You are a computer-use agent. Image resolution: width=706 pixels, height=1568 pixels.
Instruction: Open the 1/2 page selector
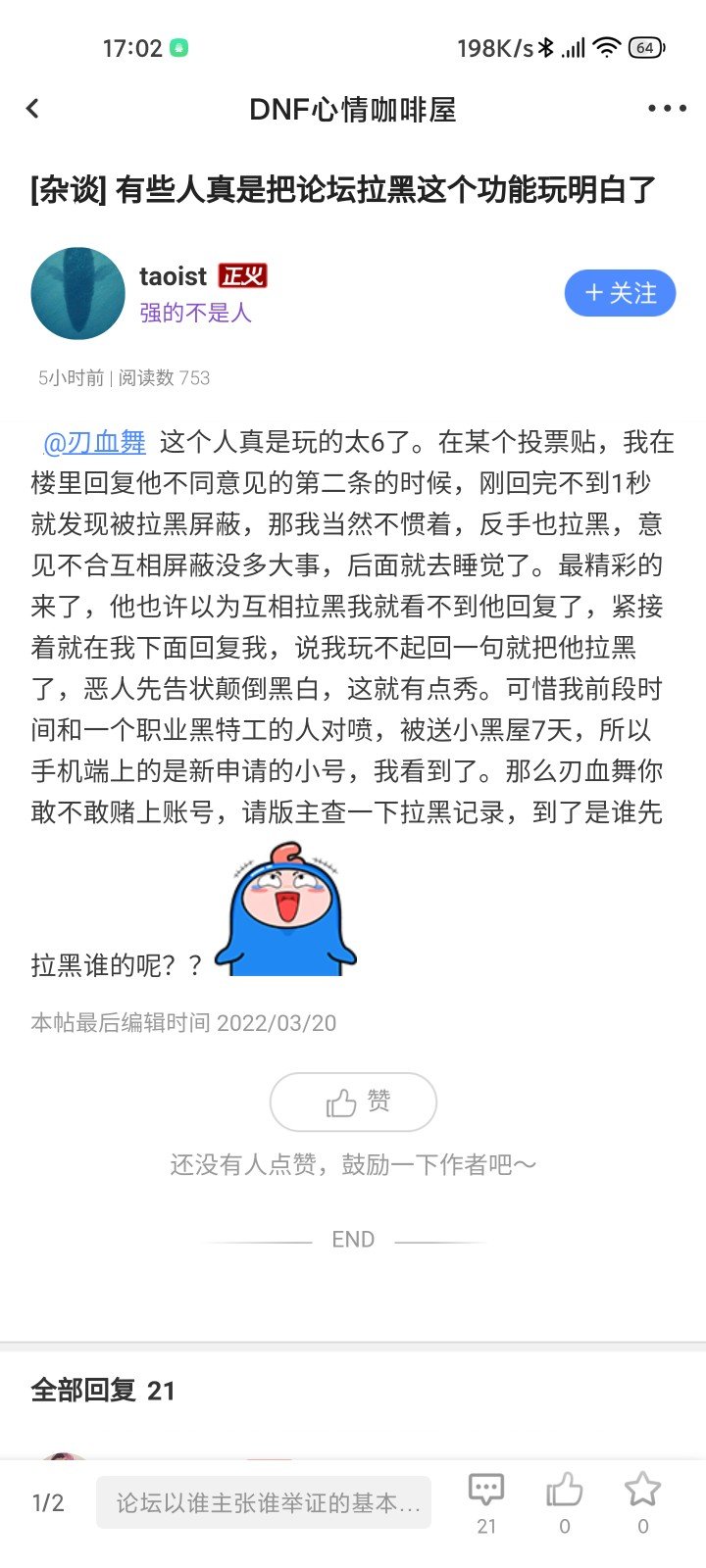pos(48,1502)
